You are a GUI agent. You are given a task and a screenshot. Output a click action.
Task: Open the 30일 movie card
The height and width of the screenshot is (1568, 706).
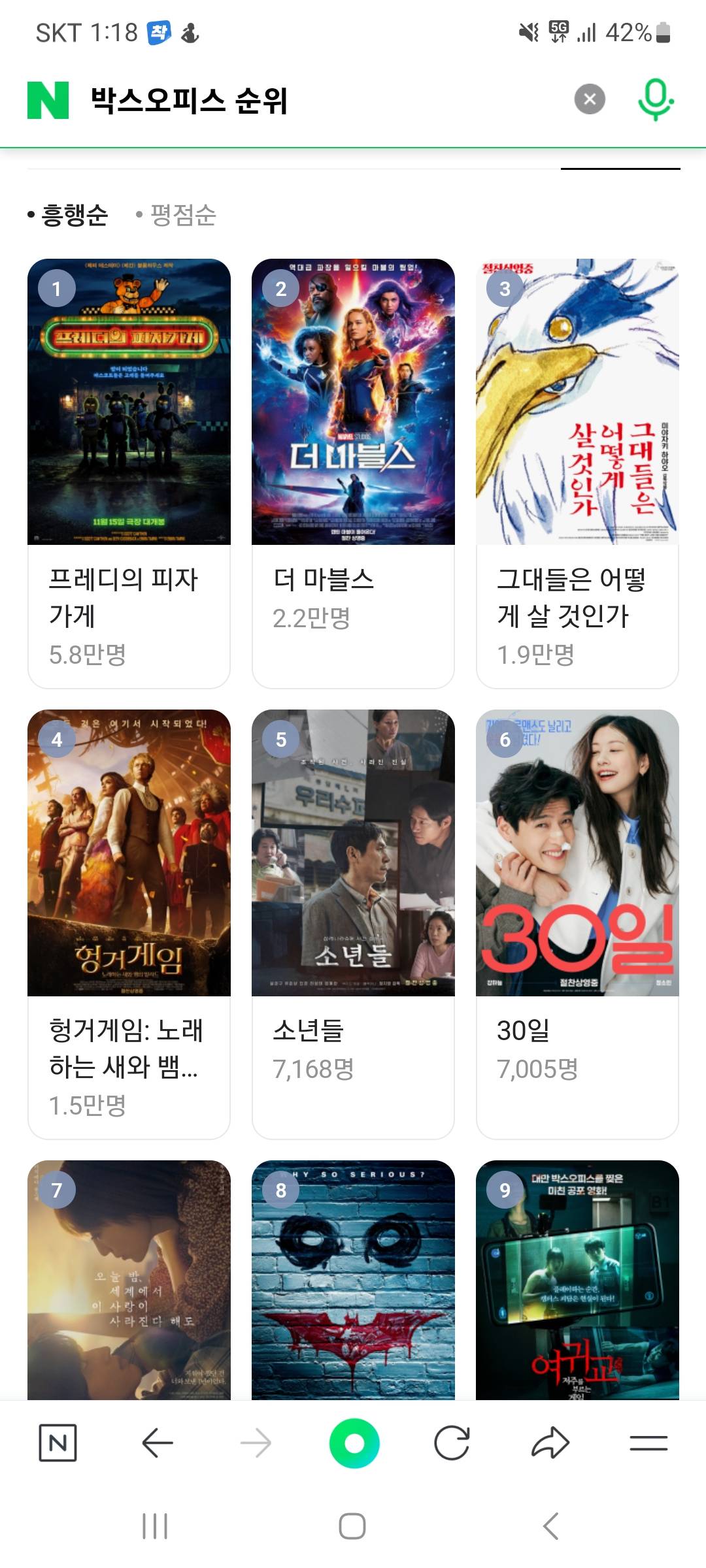tap(577, 924)
